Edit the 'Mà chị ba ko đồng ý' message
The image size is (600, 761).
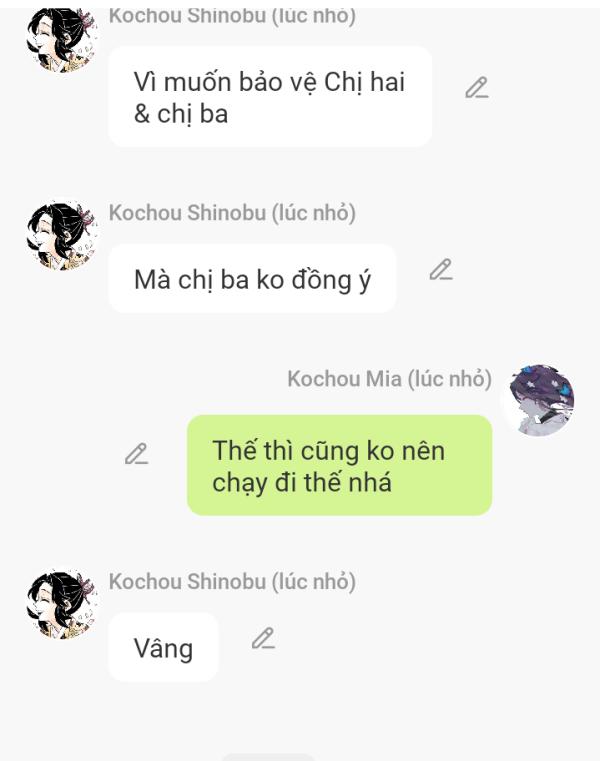tap(441, 270)
